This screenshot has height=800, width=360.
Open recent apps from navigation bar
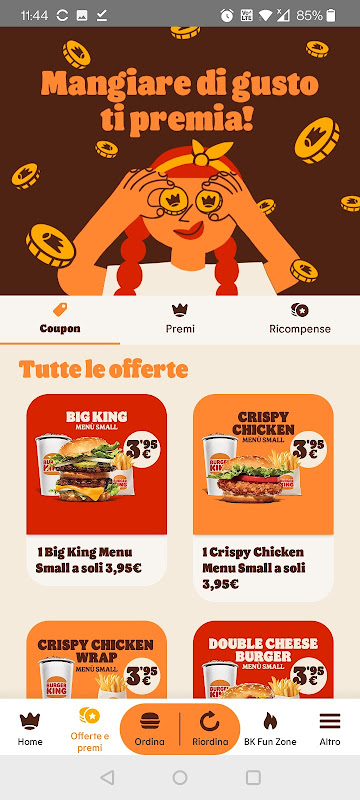(253, 778)
